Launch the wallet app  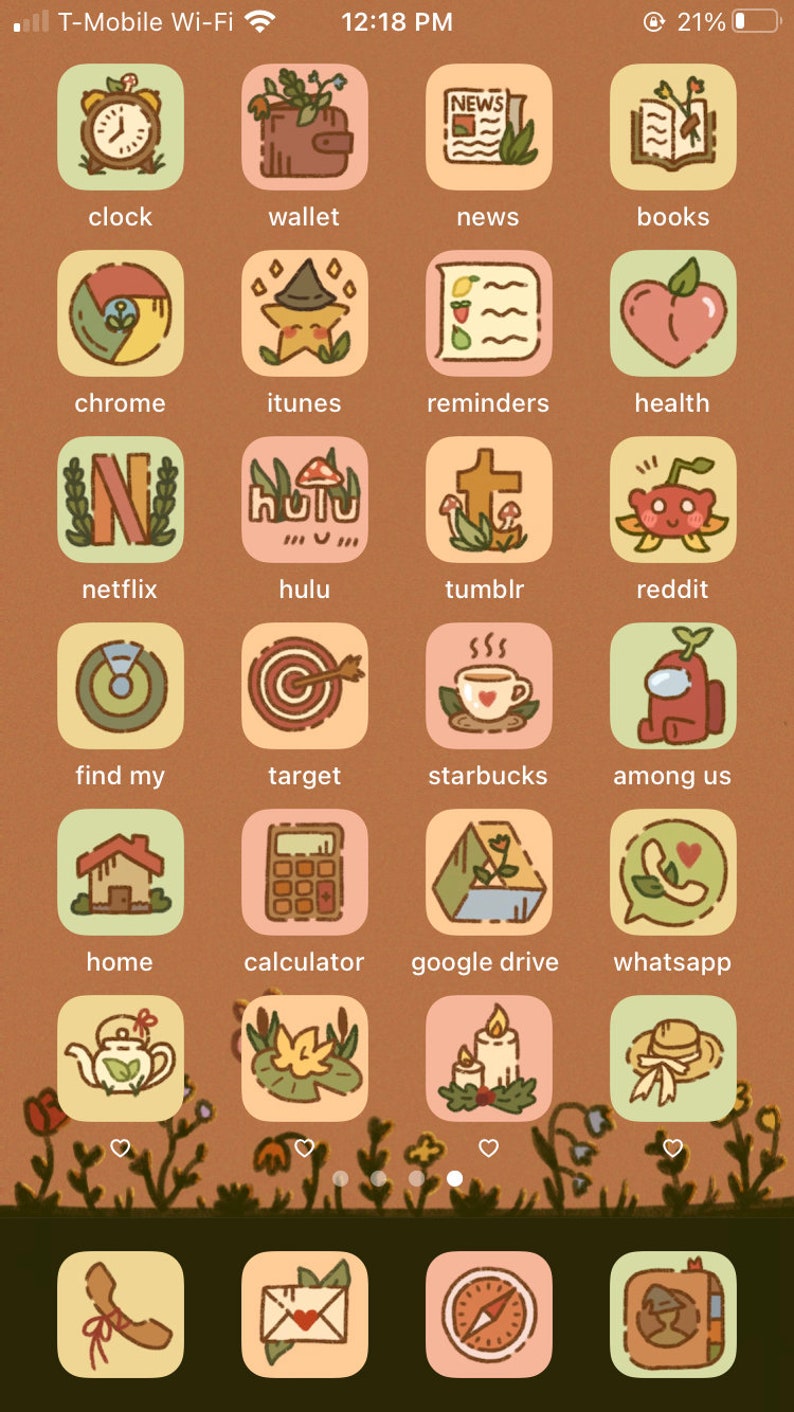pos(304,127)
